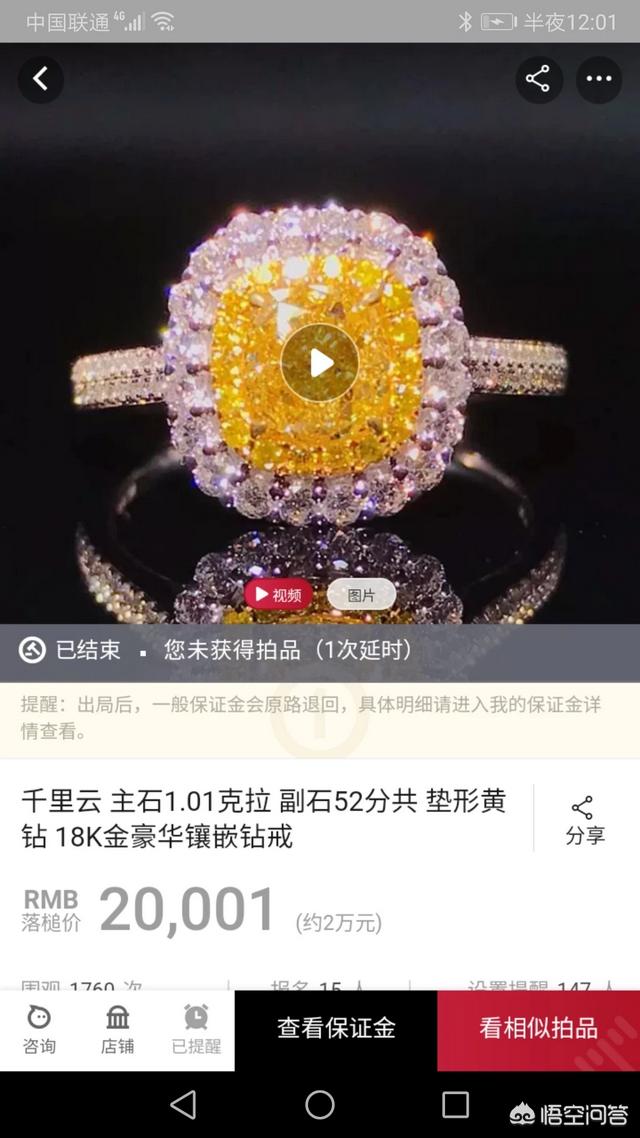Go back using the top-left arrow
640x1138 pixels.
(x=40, y=80)
